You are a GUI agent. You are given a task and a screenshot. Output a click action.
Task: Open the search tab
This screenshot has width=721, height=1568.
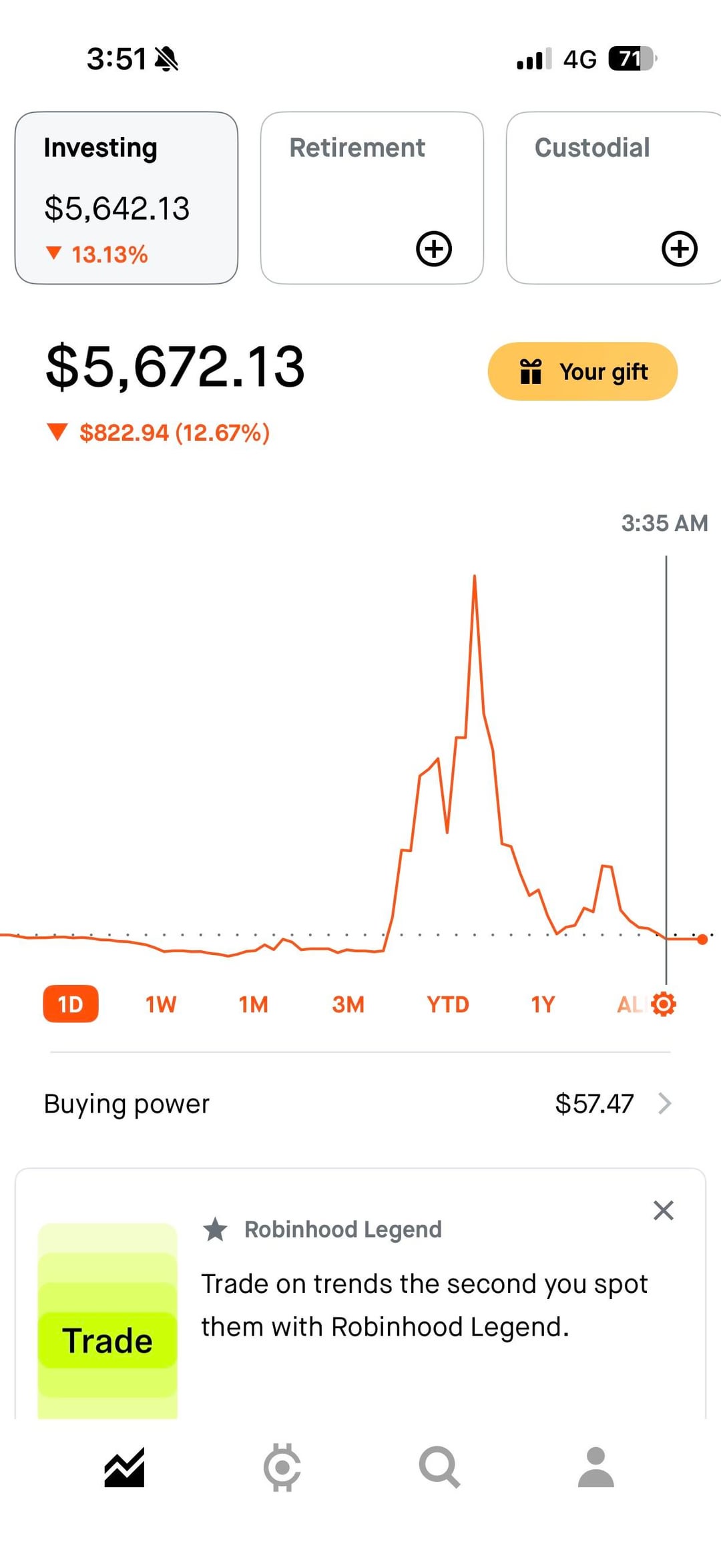(x=439, y=1467)
